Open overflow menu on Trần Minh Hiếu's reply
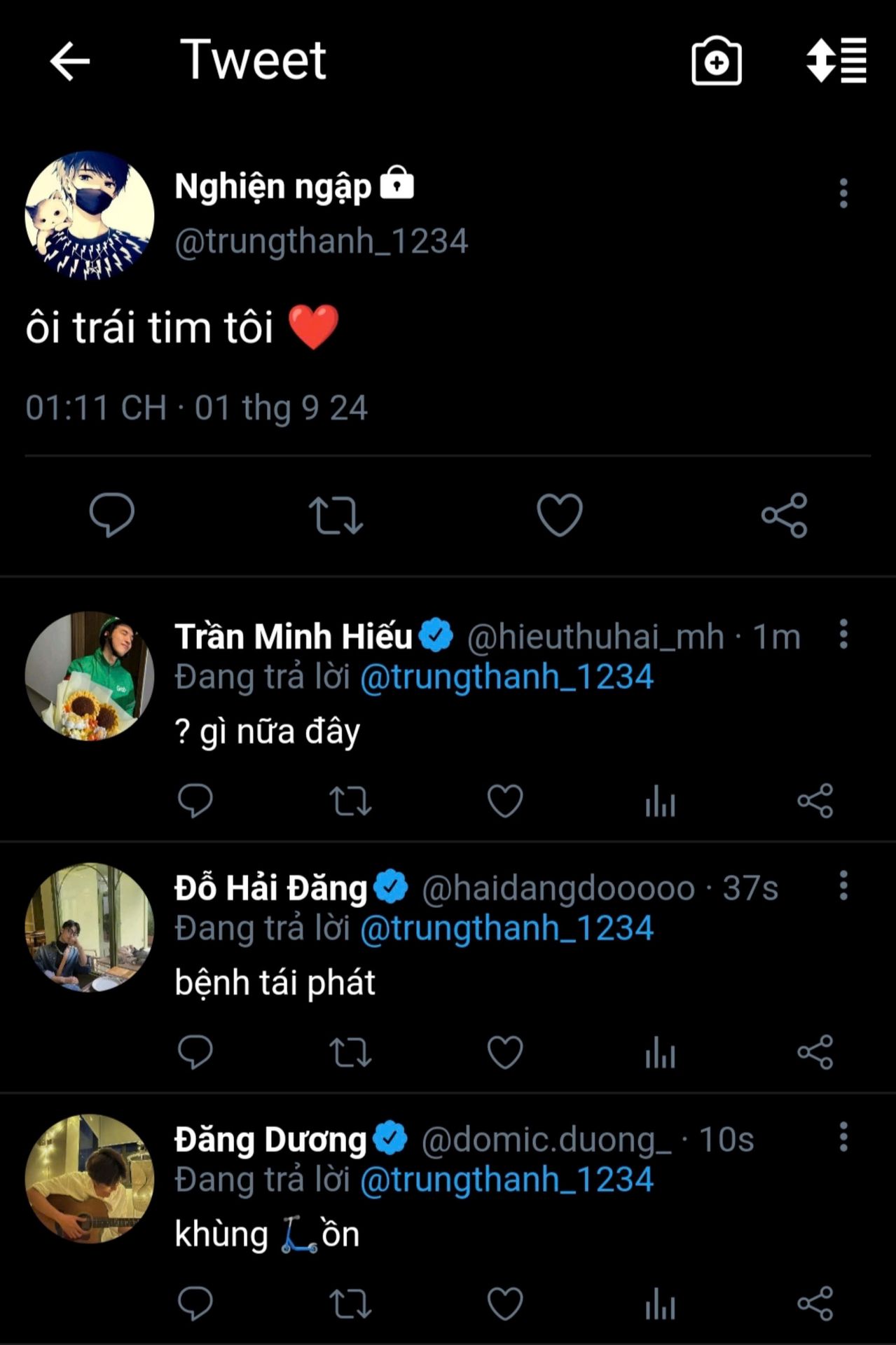The width and height of the screenshot is (896, 1345). click(843, 634)
